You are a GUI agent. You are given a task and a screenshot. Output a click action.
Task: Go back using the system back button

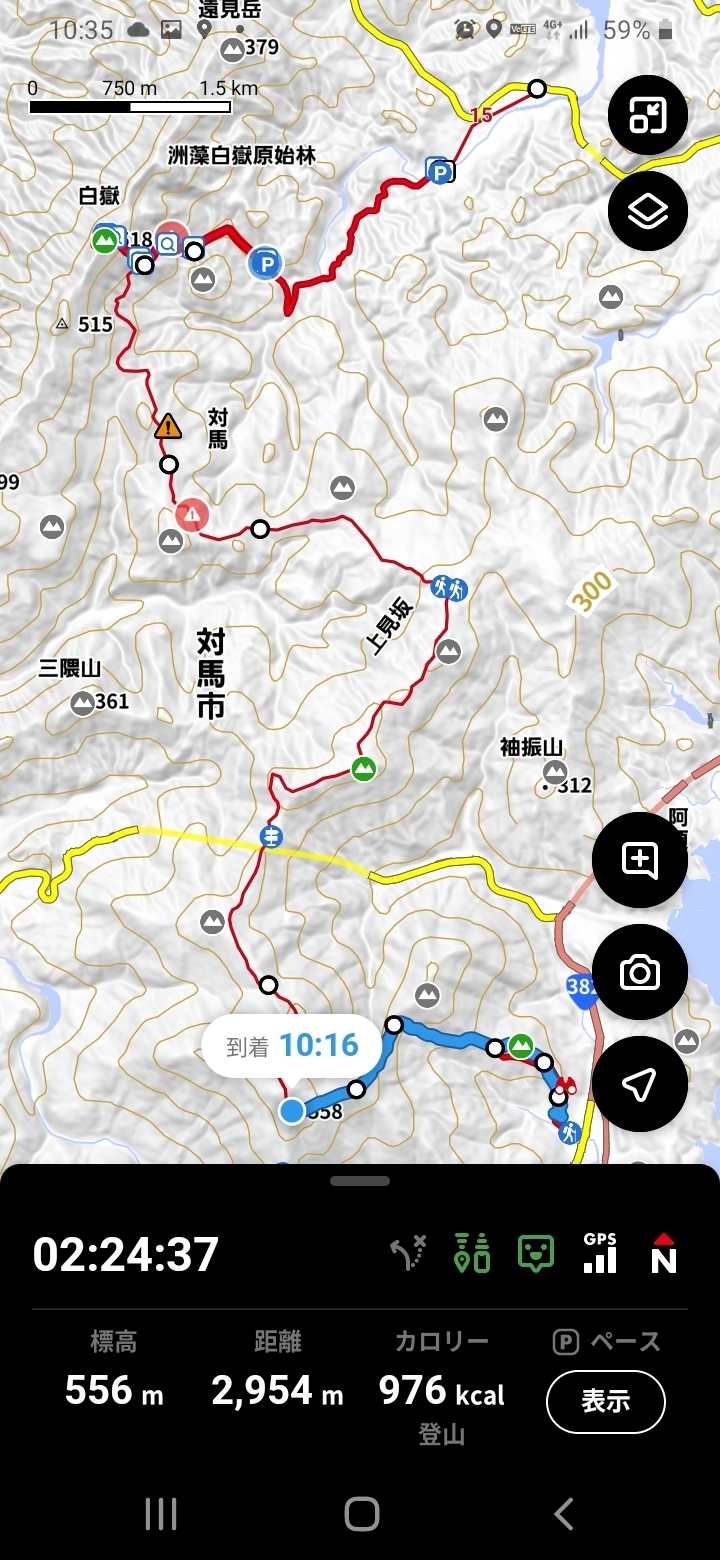[564, 1514]
